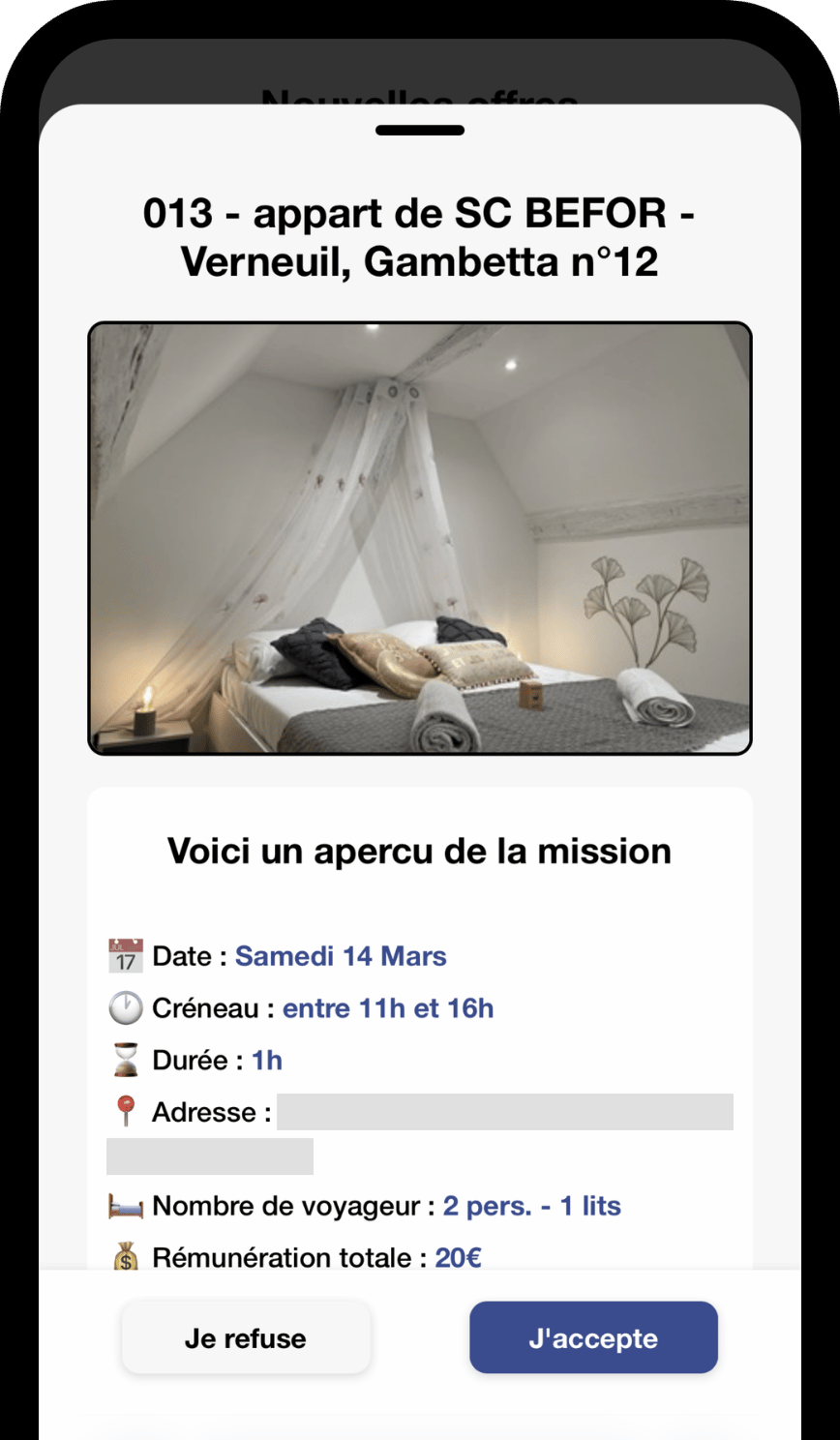
Task: Decline the mission with Je refuse
Action: point(246,1338)
